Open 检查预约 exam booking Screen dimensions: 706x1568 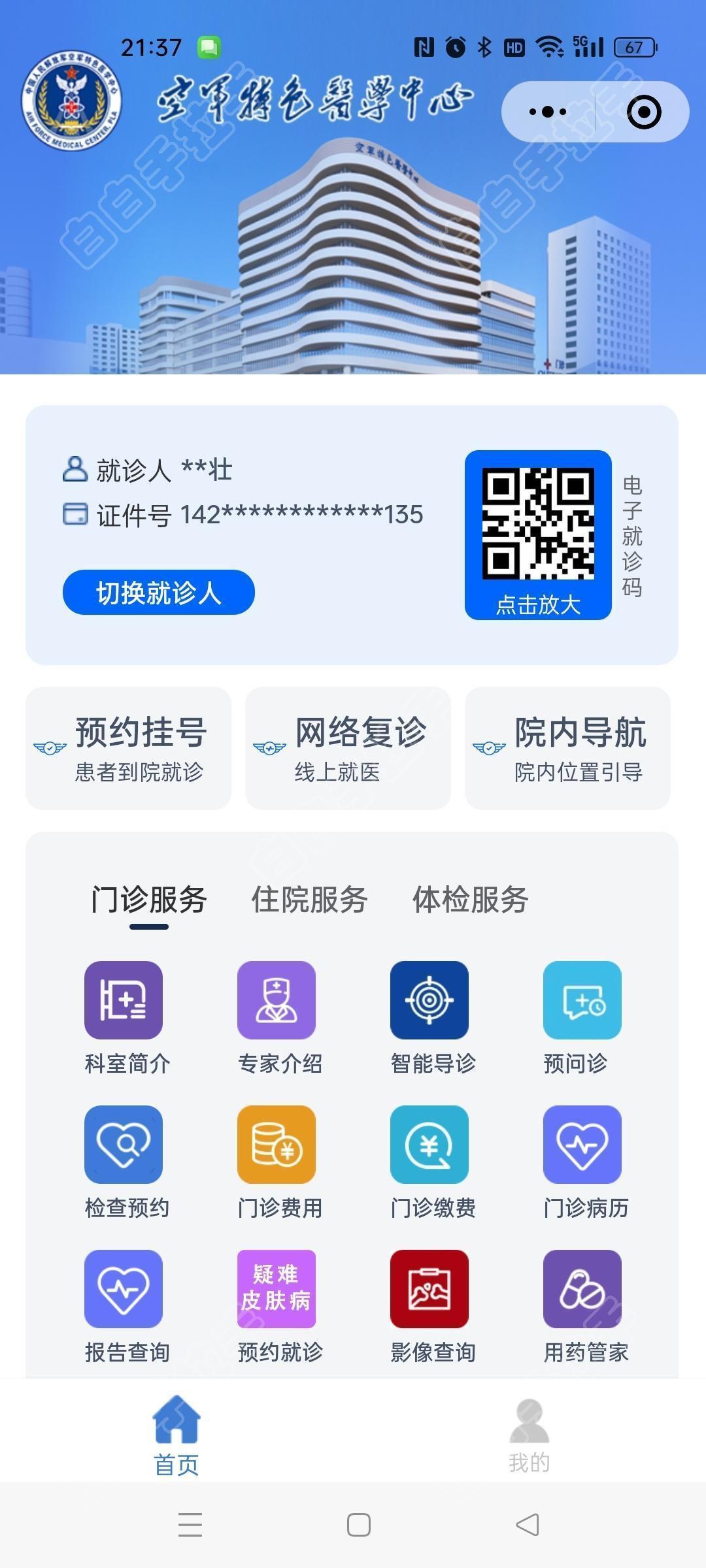pos(124,1160)
